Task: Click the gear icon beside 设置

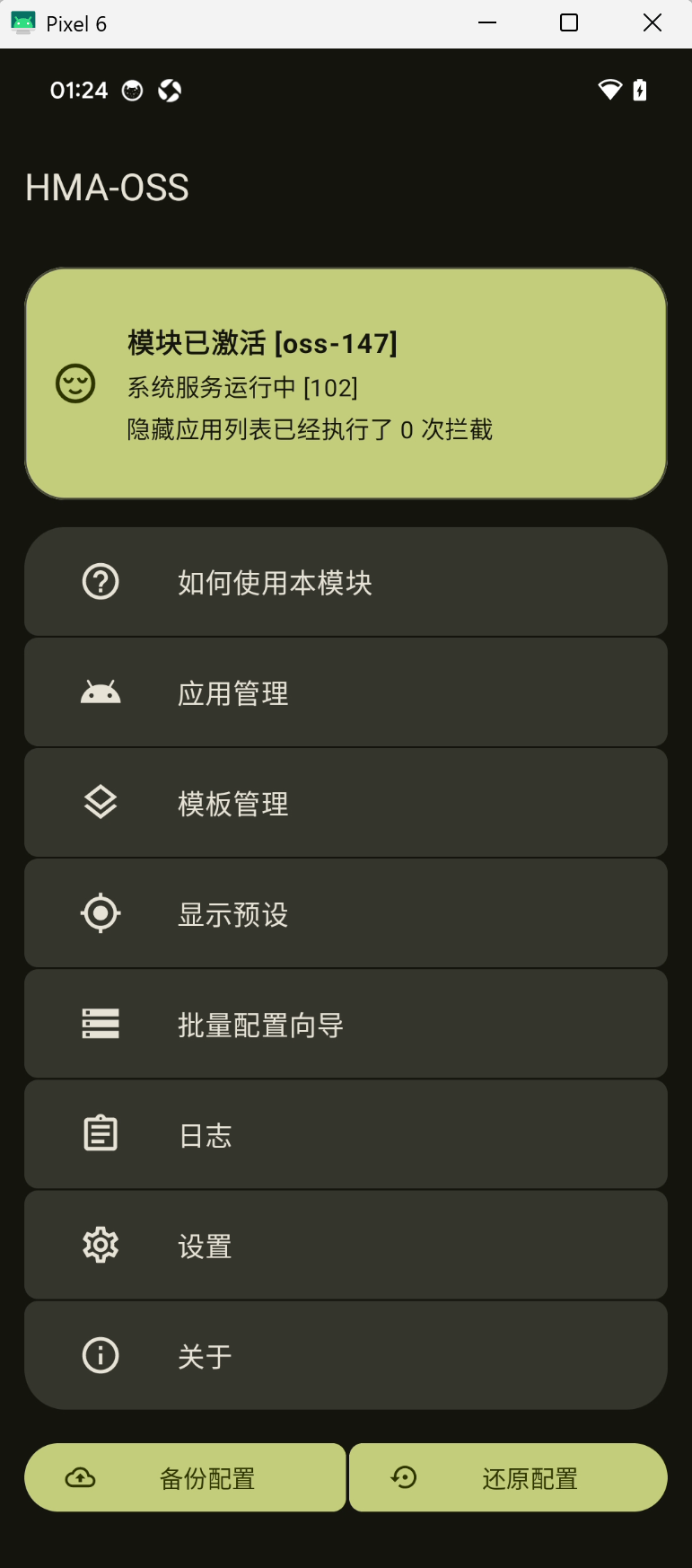Action: [x=101, y=1244]
